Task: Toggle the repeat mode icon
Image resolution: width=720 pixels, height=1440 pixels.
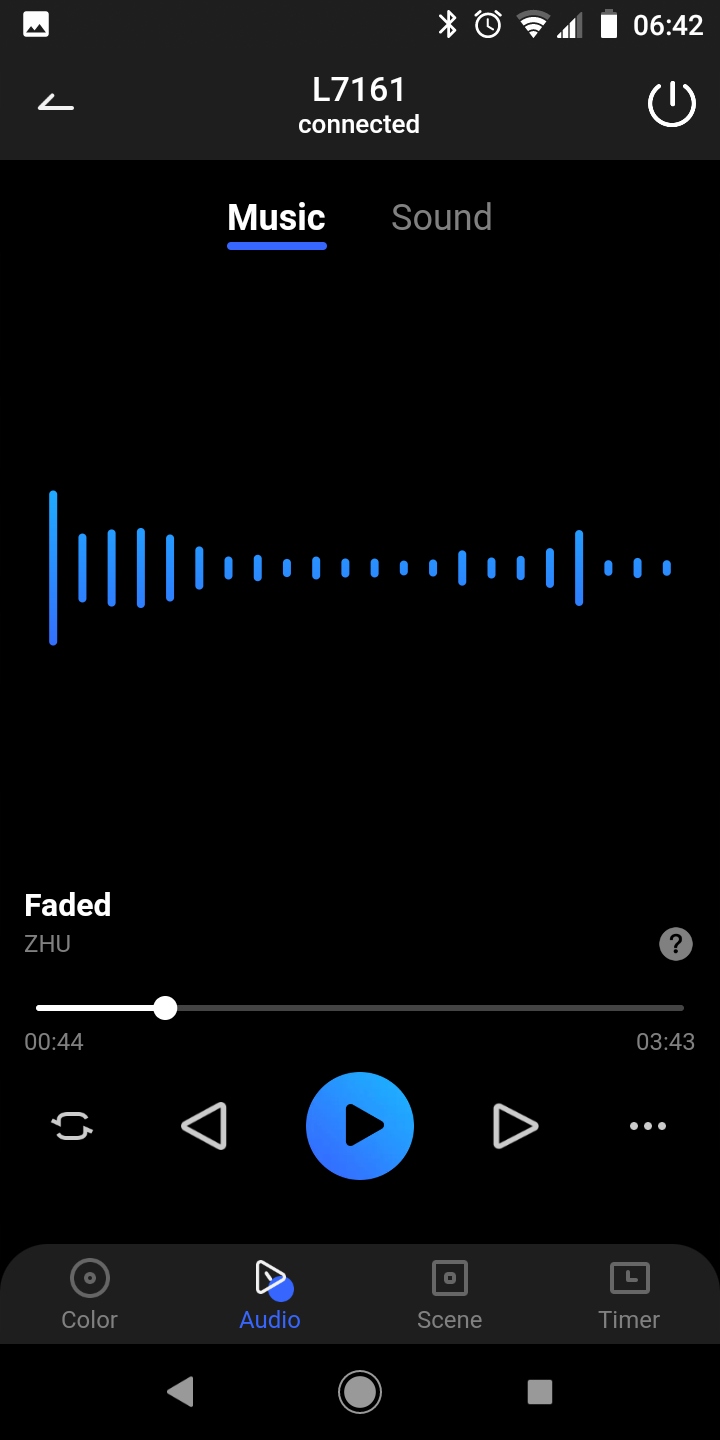Action: pyautogui.click(x=72, y=1127)
